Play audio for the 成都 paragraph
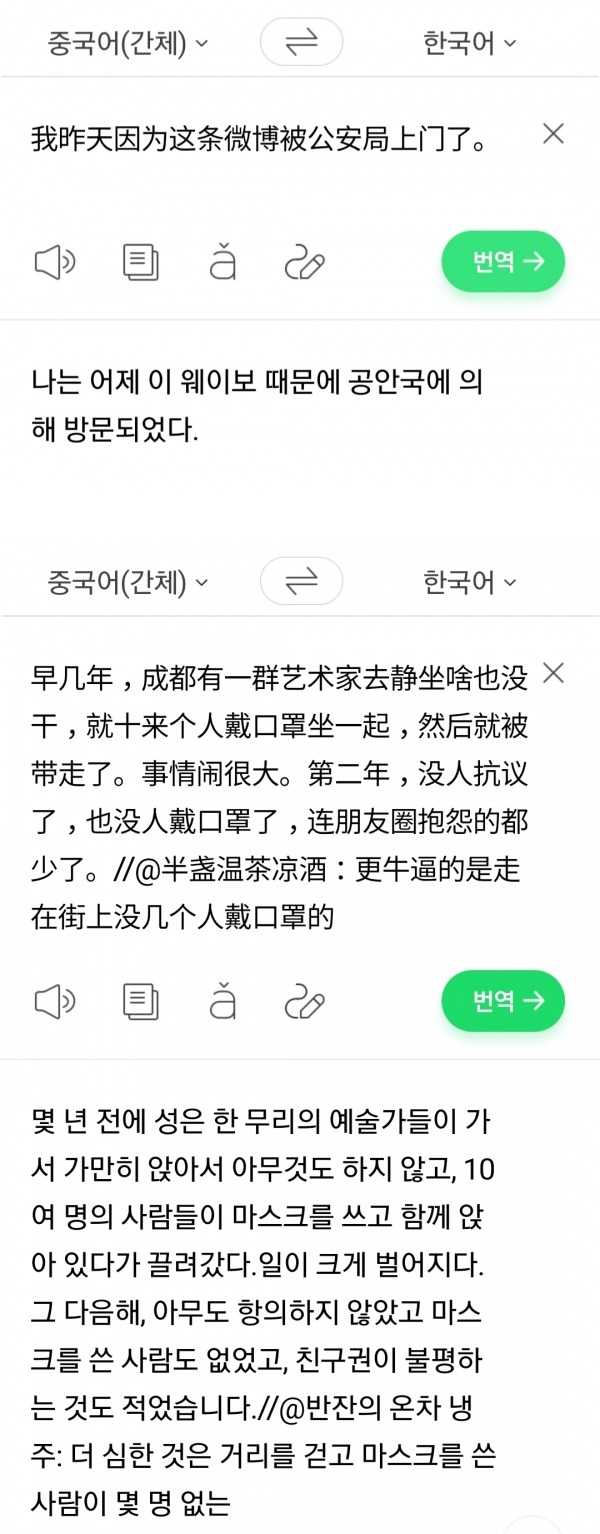This screenshot has width=600, height=1534. coord(55,1001)
